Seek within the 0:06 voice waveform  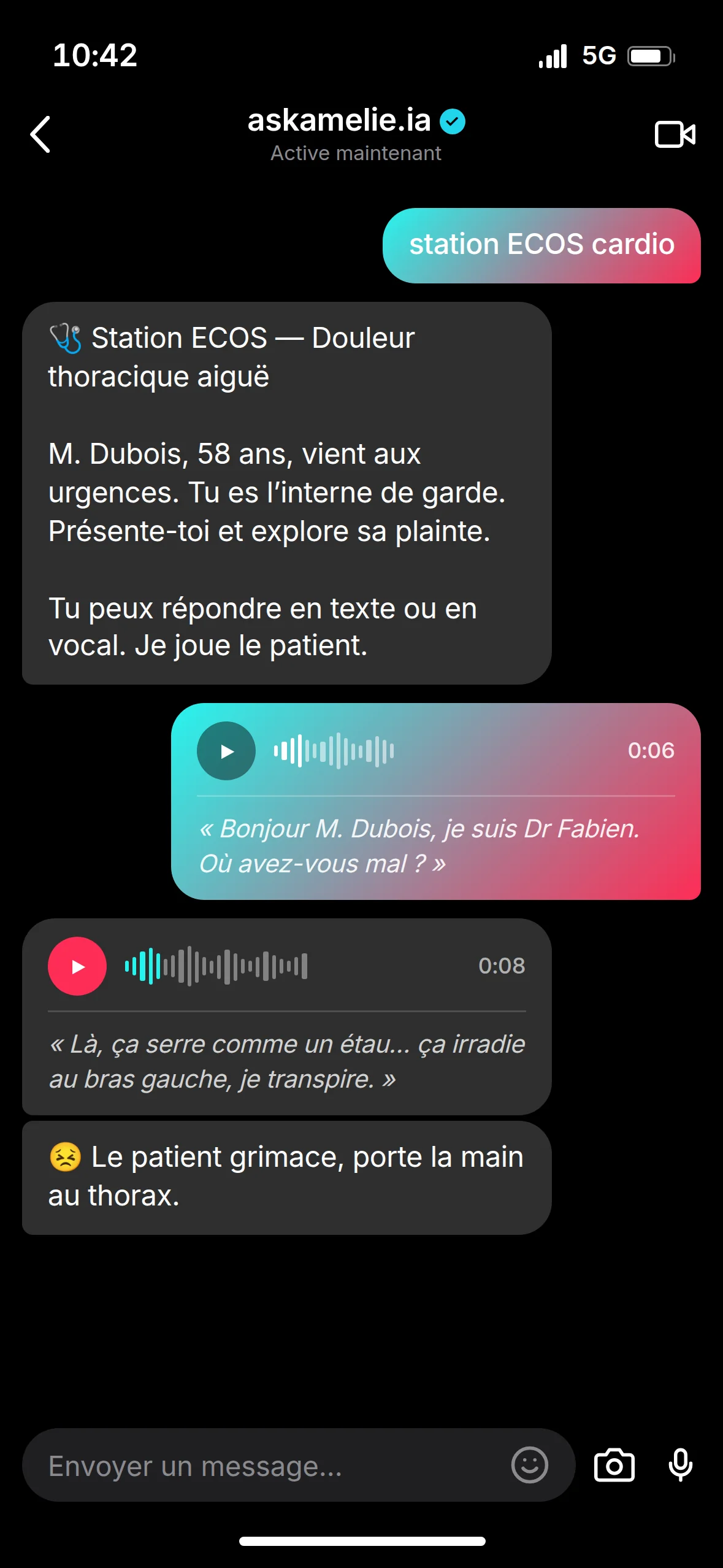(x=334, y=751)
